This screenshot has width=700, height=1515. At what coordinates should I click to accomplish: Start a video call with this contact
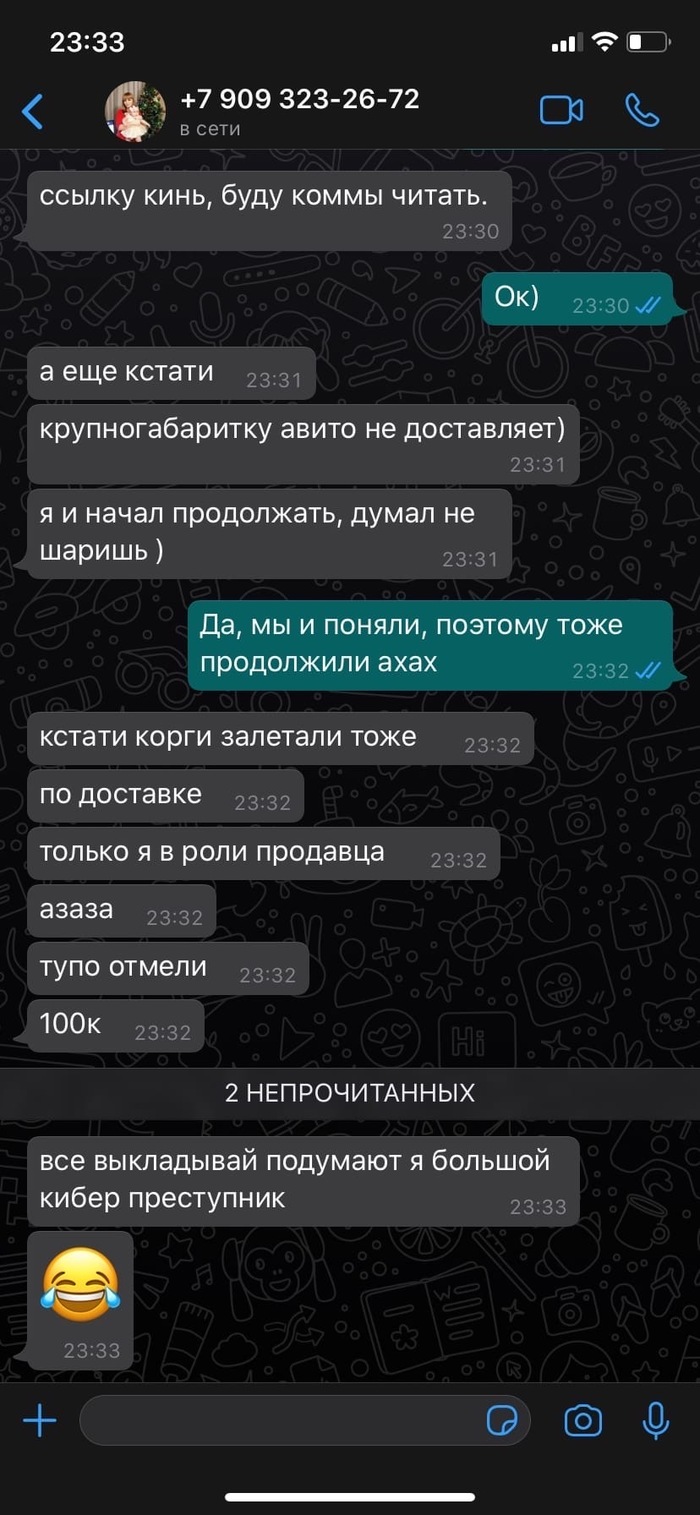(561, 110)
